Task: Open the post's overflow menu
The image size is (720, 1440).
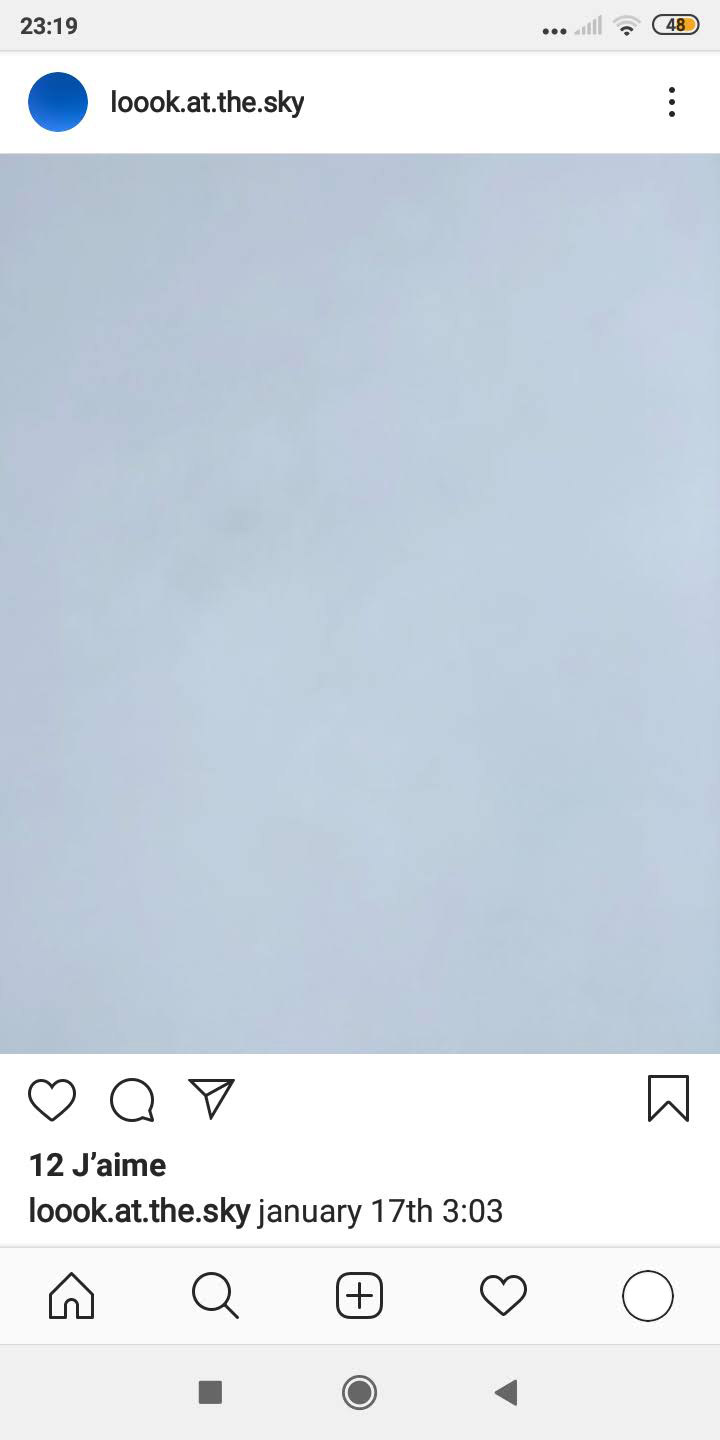Action: pos(672,102)
